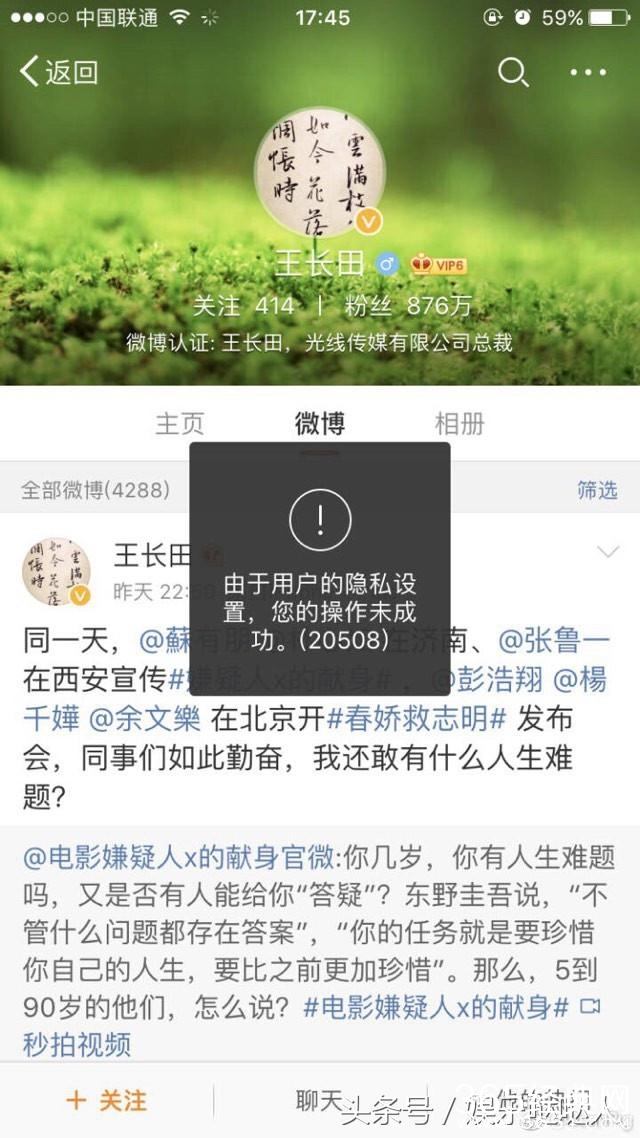Open 关注 414 following list

243,305
